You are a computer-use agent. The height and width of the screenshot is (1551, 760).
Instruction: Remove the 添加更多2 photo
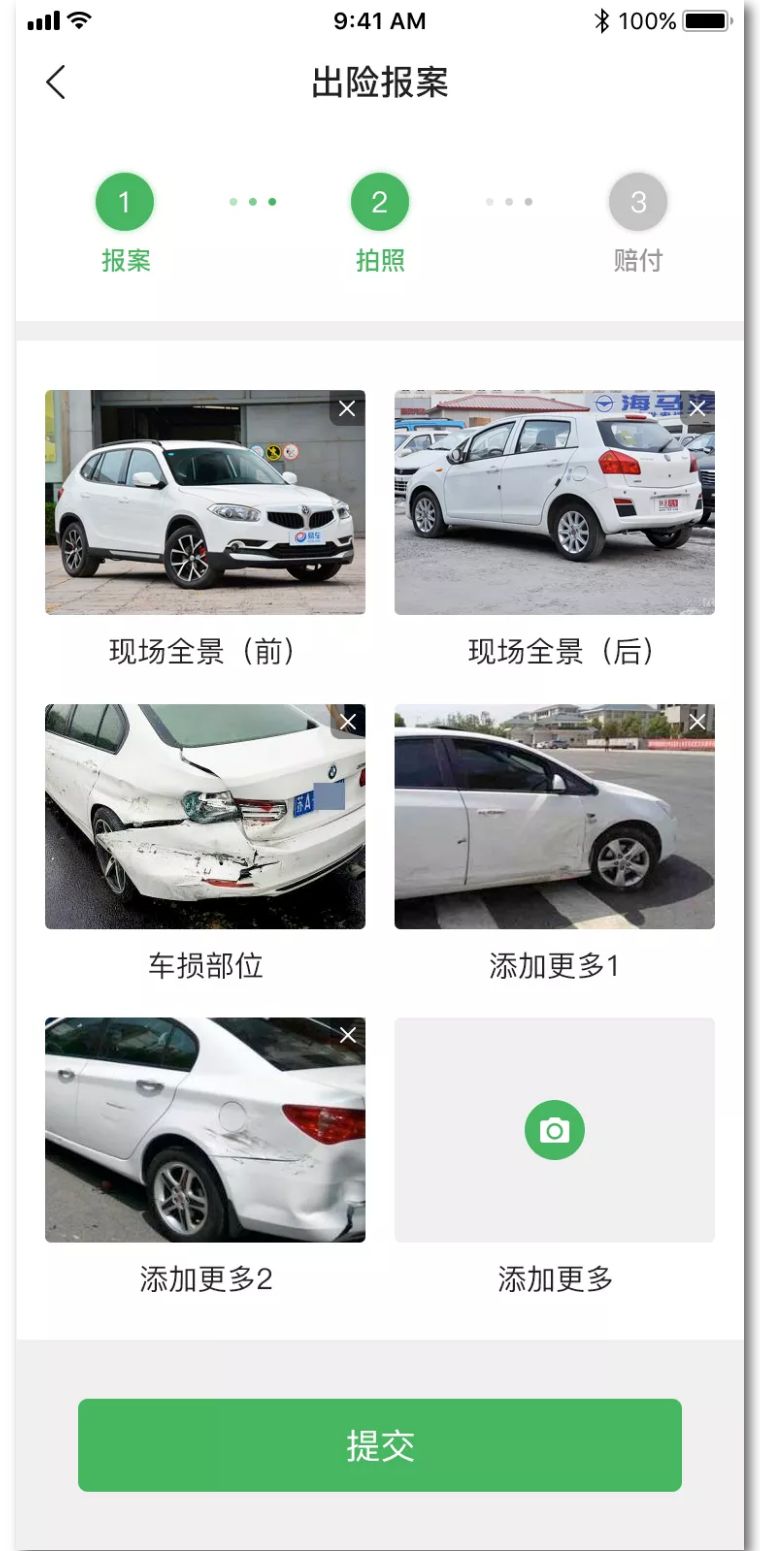pyautogui.click(x=347, y=1036)
